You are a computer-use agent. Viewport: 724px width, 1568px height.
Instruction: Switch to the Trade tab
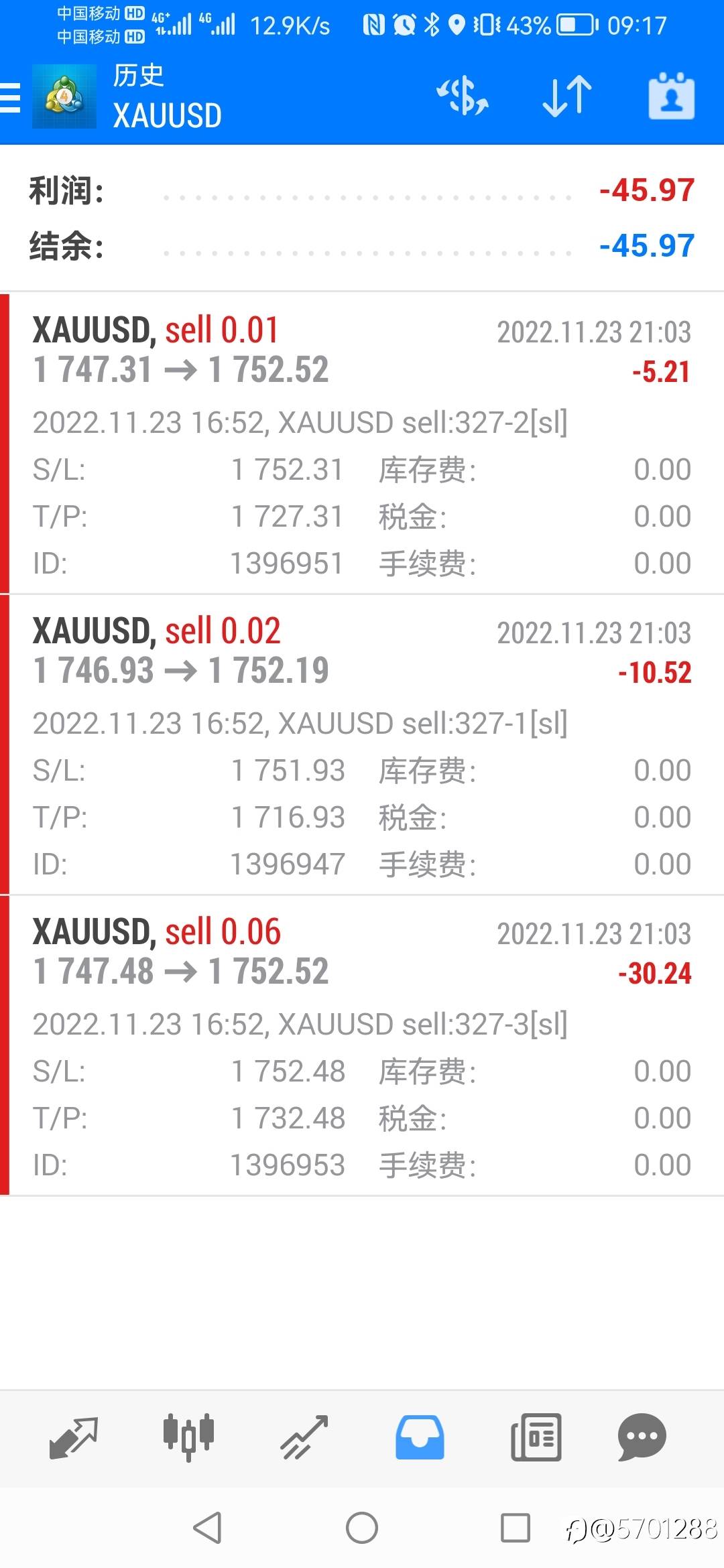click(x=304, y=1437)
